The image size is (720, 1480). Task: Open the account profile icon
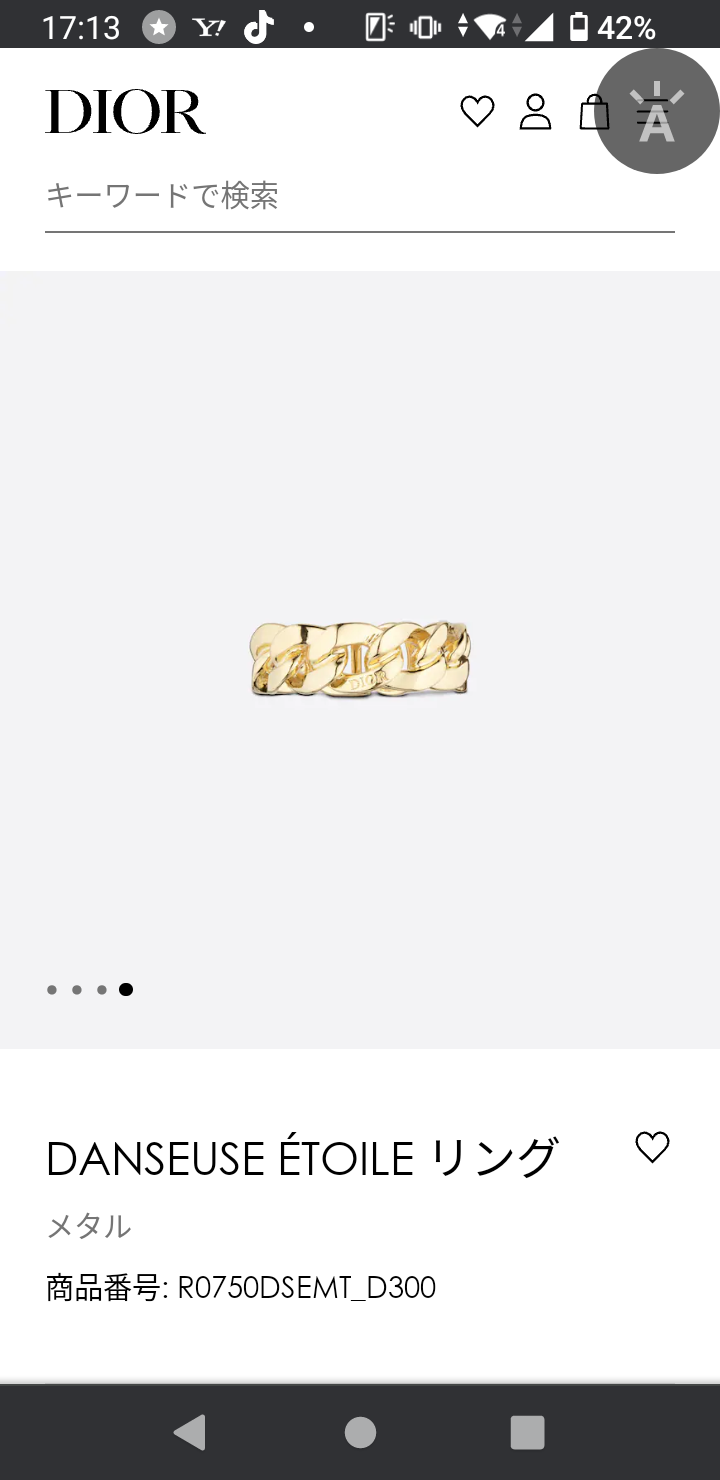535,111
